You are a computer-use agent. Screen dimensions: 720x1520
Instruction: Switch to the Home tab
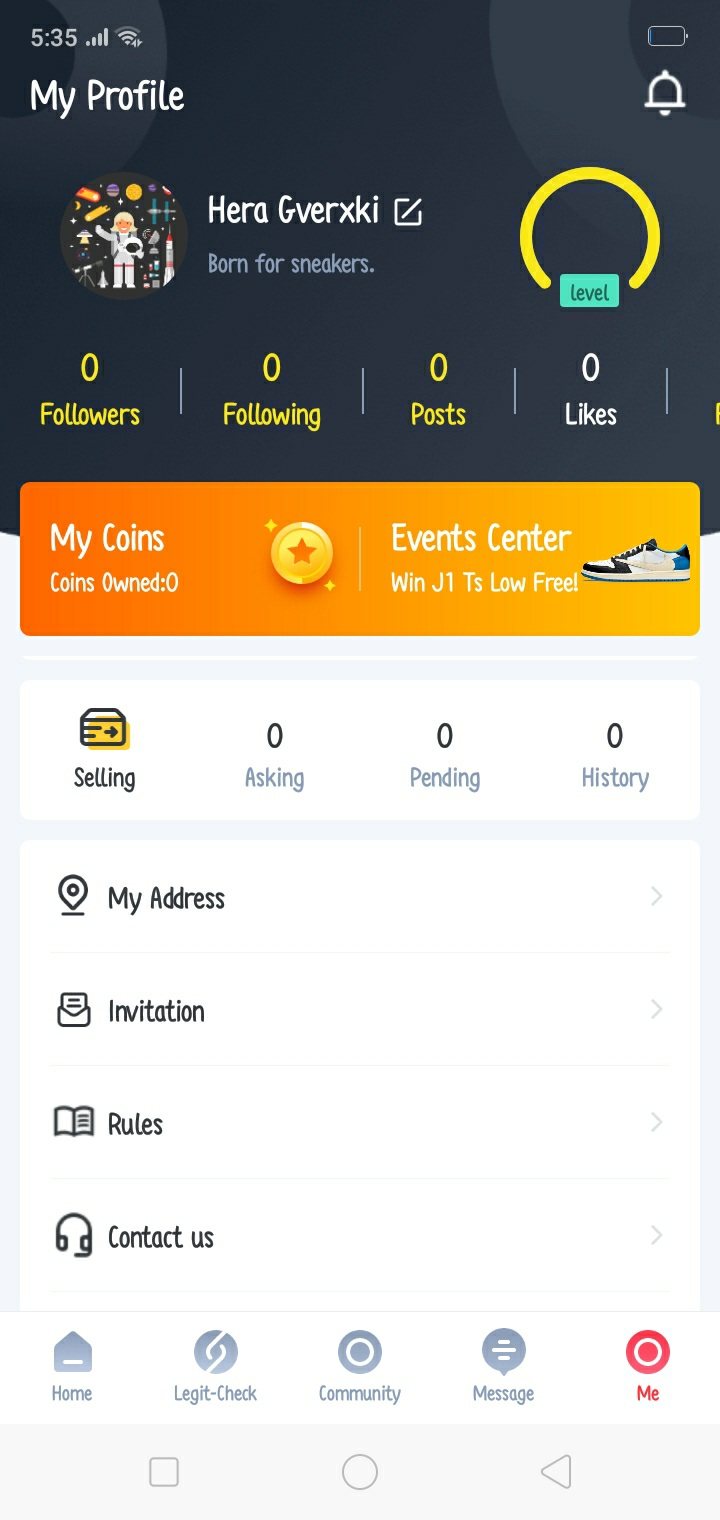pyautogui.click(x=72, y=1367)
